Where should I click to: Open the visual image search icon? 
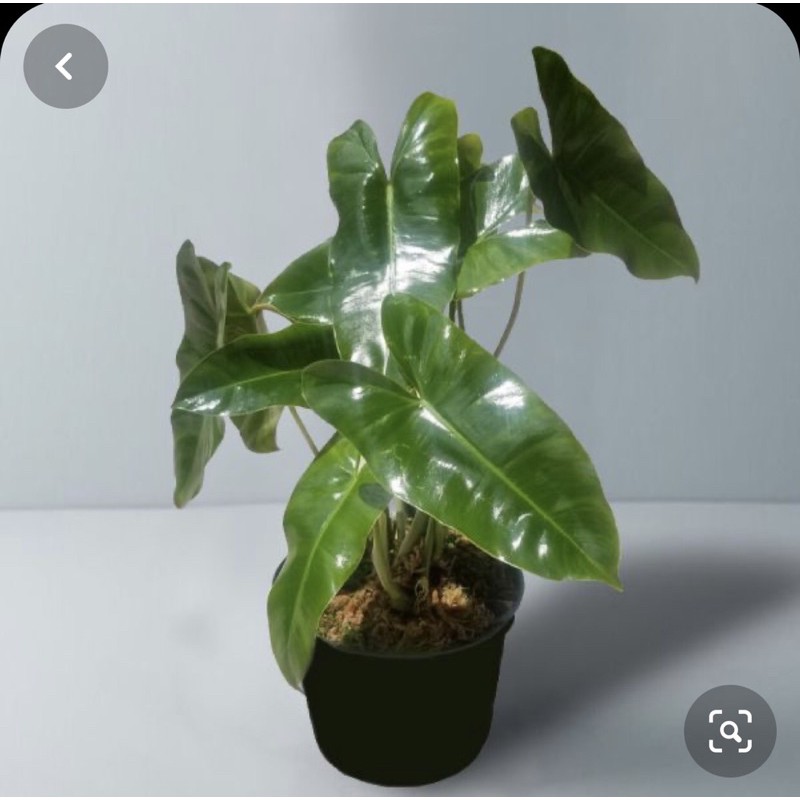[x=729, y=731]
